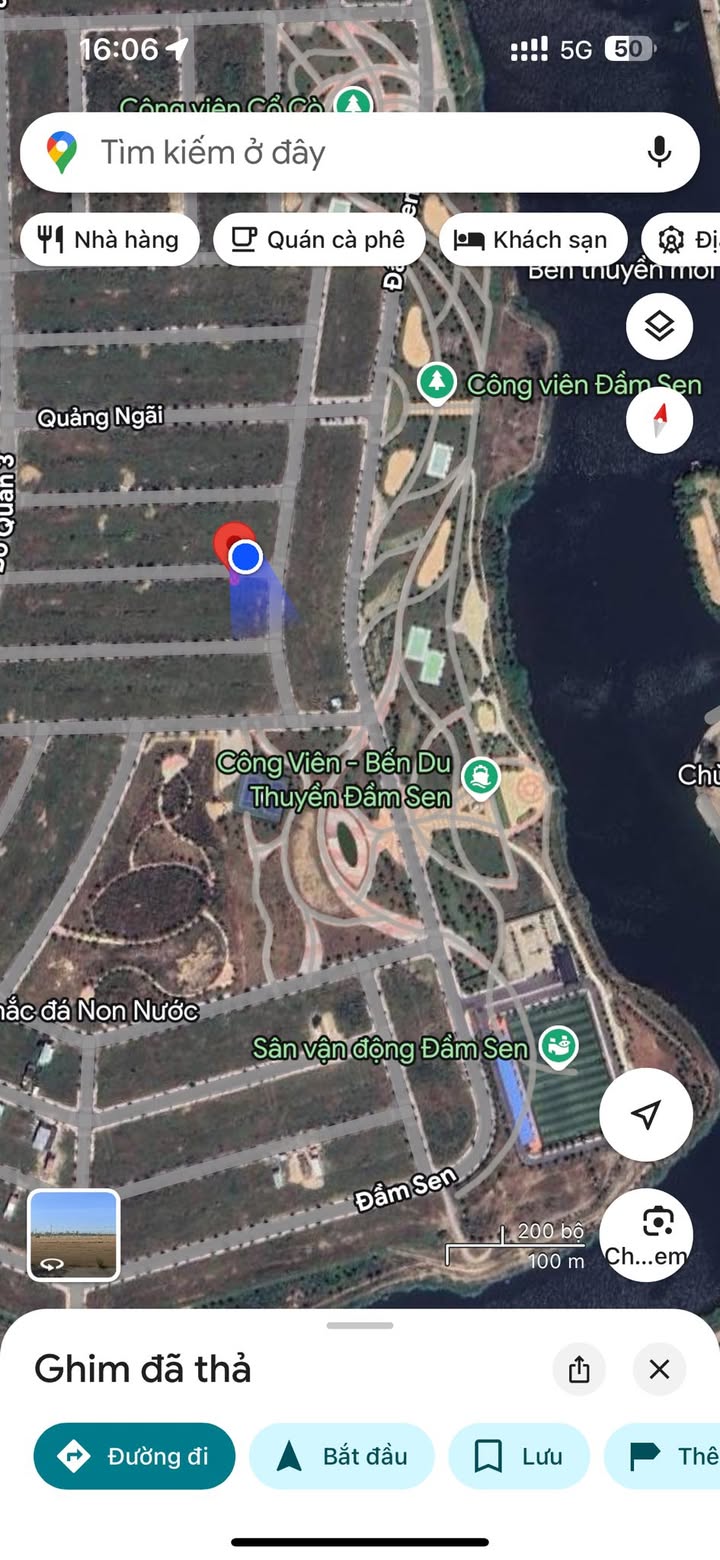720x1560 pixels.
Task: Select the "Nhà hàng" chip
Action: [x=109, y=240]
